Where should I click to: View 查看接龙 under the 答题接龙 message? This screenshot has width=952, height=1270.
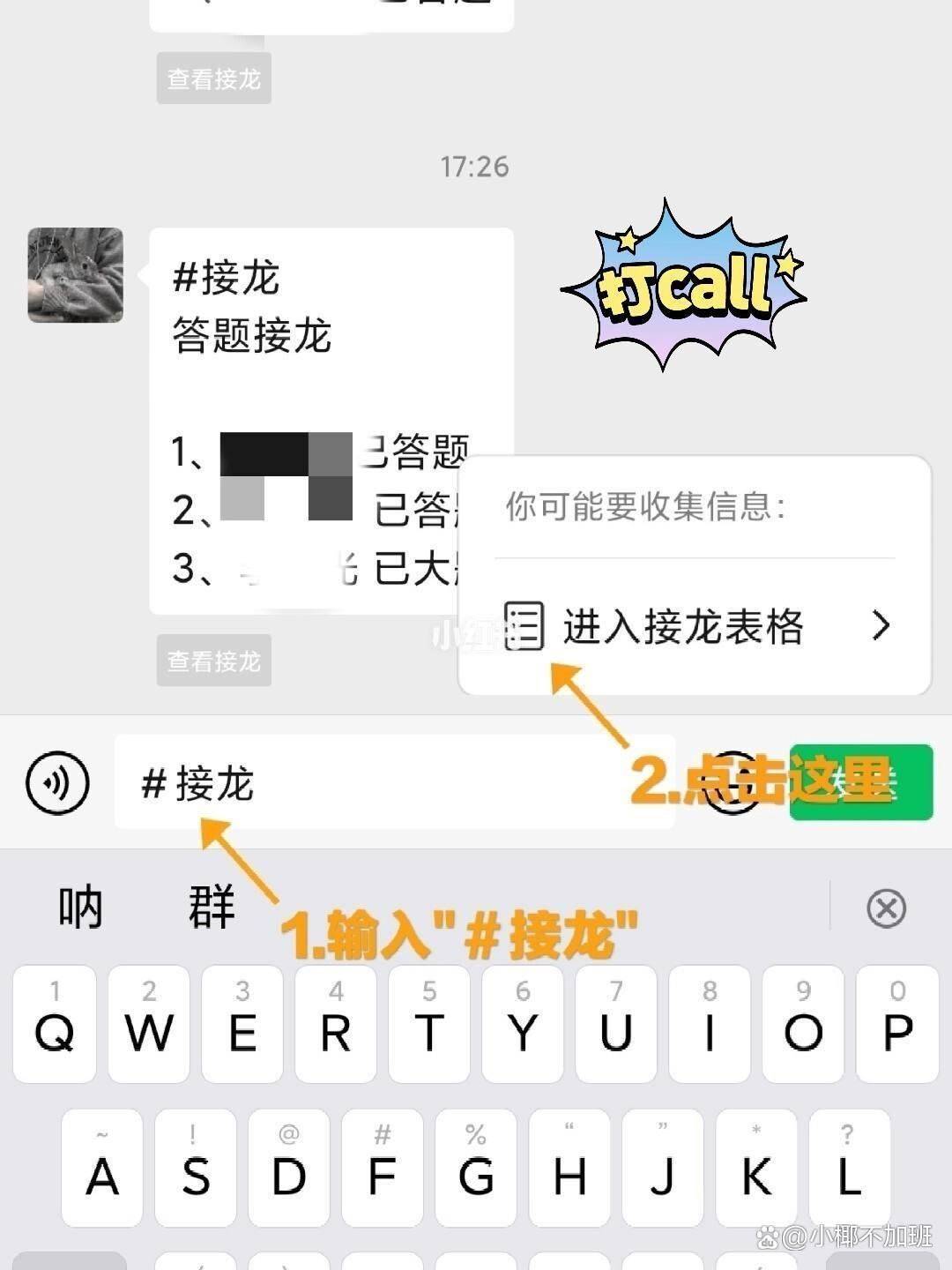[214, 661]
